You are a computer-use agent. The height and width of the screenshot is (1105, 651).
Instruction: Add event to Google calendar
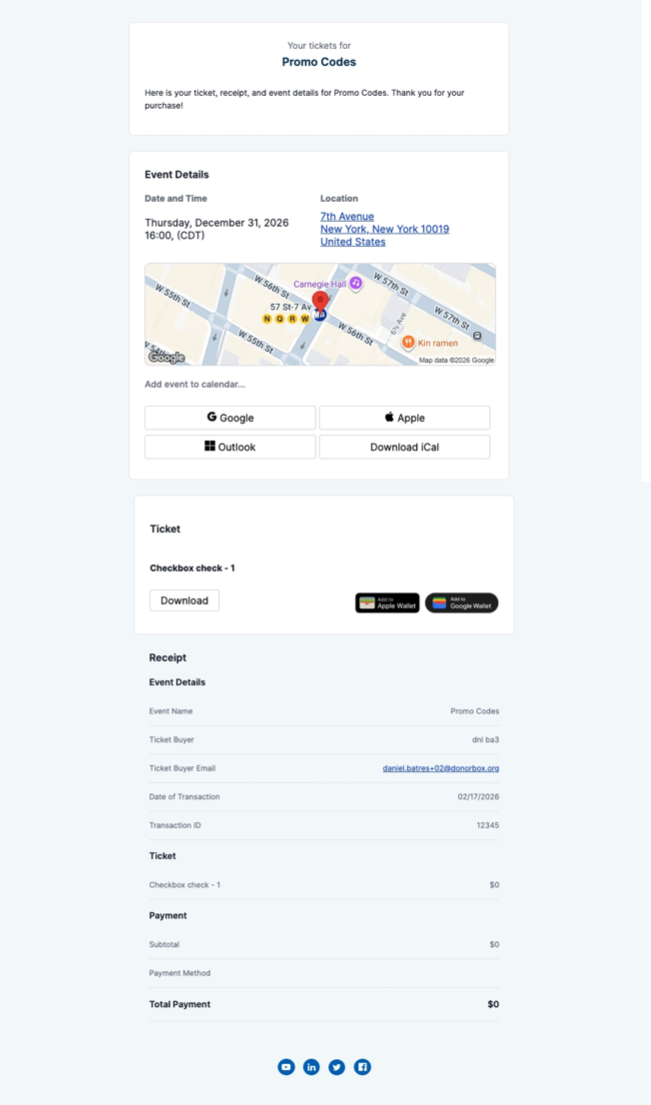pyautogui.click(x=230, y=418)
